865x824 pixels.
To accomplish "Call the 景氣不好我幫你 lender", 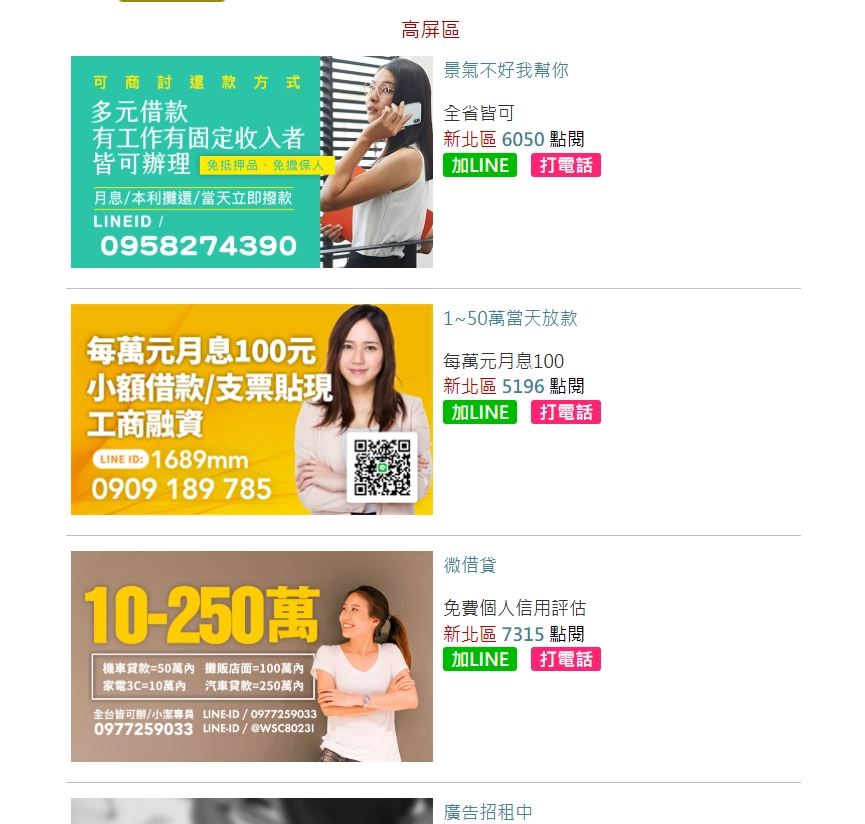I will pos(565,165).
